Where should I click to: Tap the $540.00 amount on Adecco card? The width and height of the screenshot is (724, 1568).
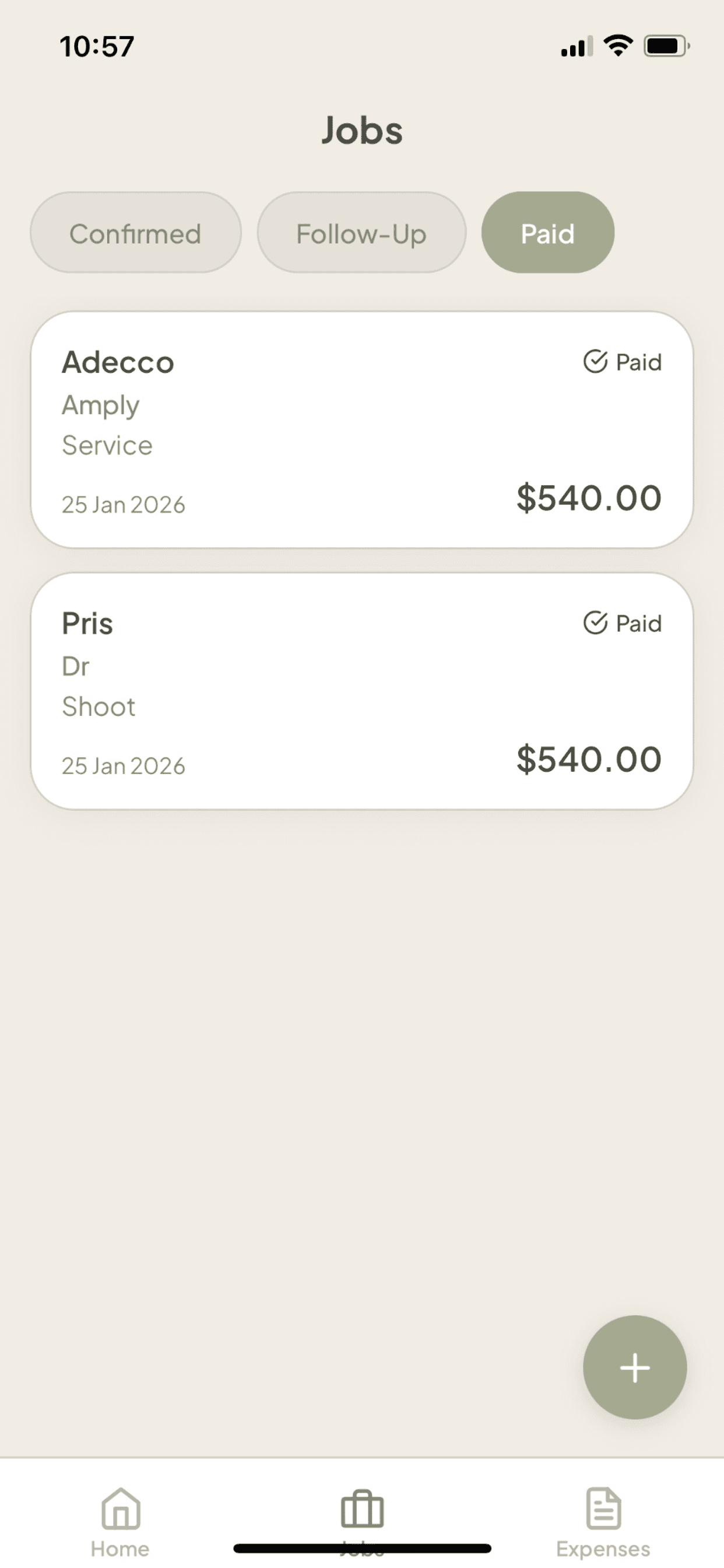(x=588, y=498)
